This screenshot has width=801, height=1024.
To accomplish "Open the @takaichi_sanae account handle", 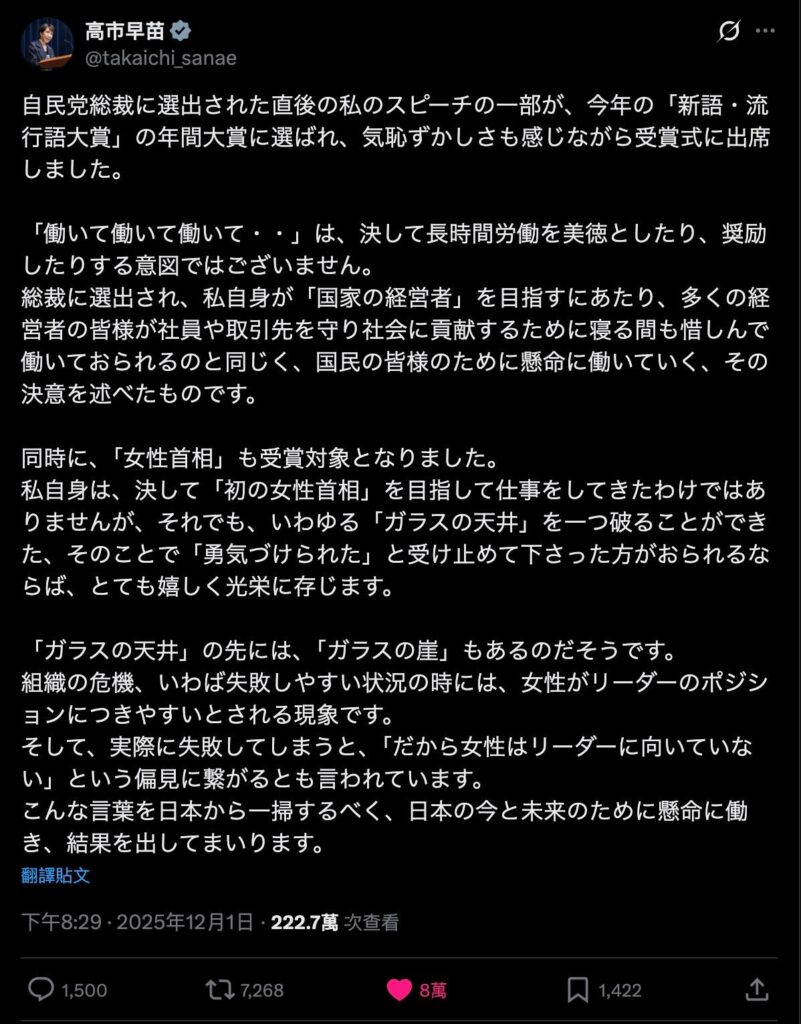I will coord(161,58).
